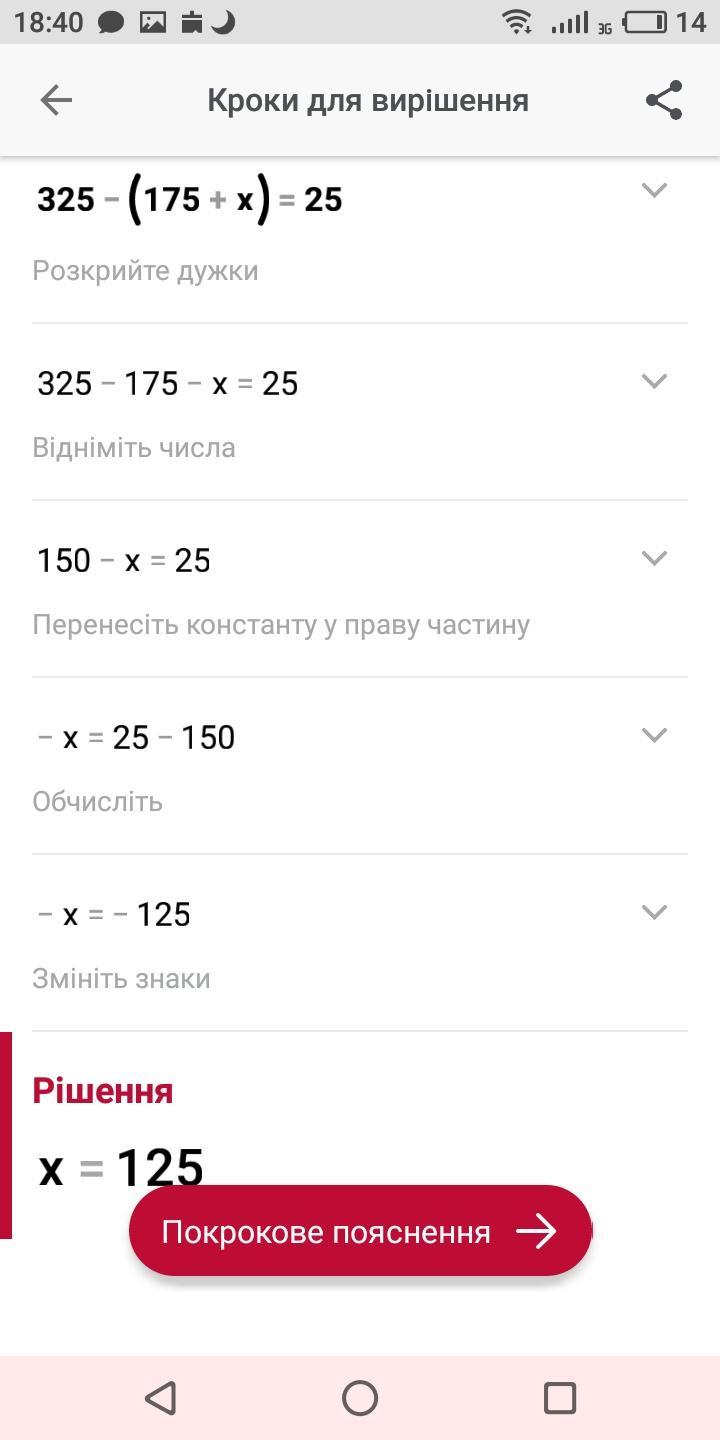Expand the step 325 − 175 − x = 25
This screenshot has width=720, height=1440.
[654, 381]
